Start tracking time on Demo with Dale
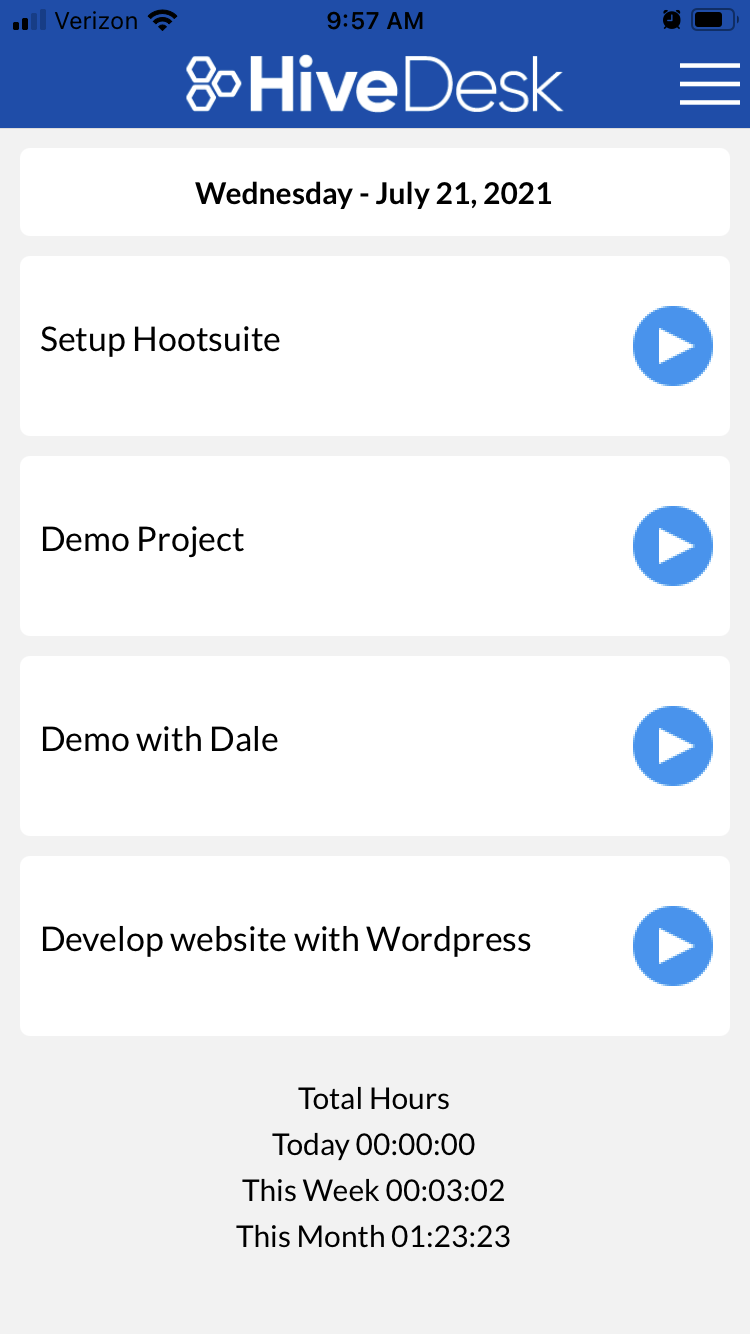Screen dimensions: 750x1334 673,746
